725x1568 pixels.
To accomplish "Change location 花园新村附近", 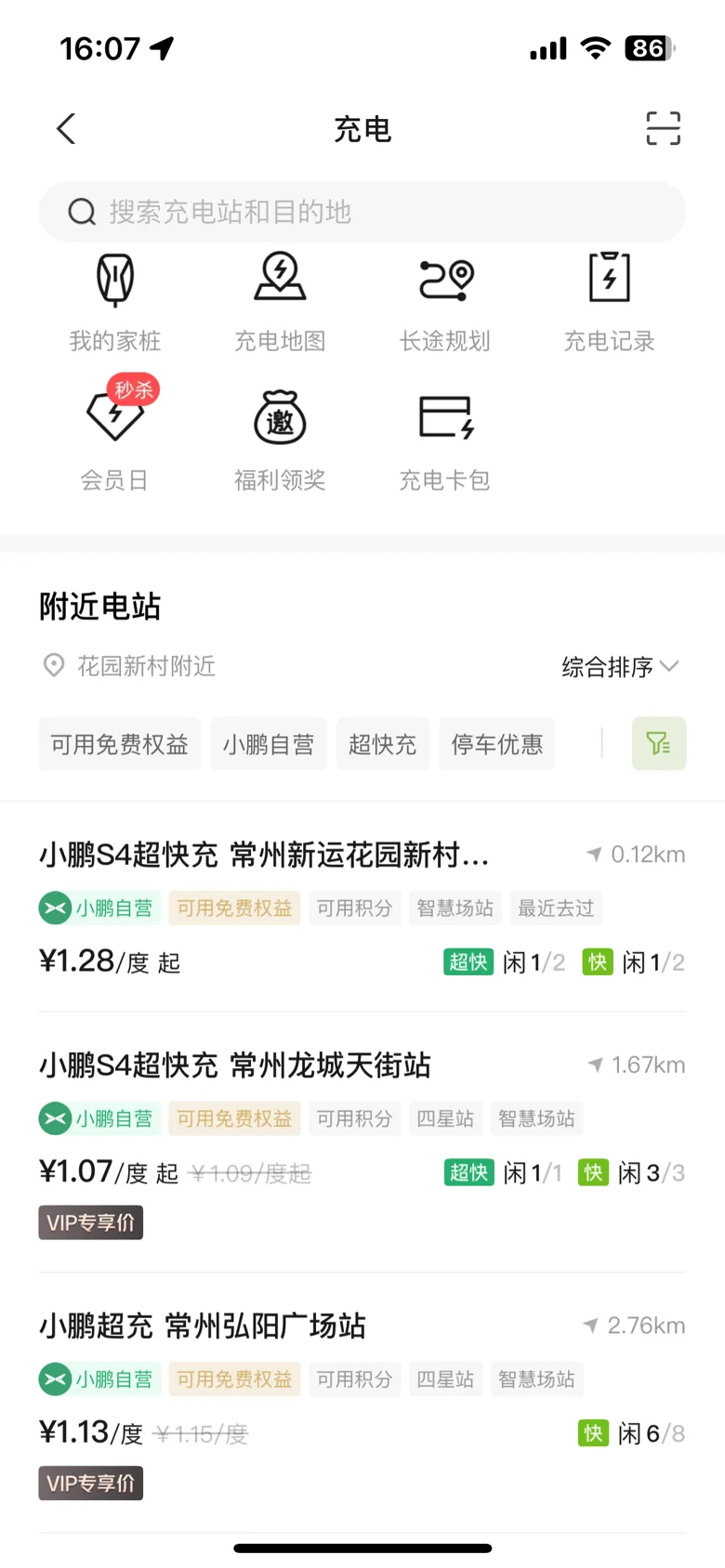I will click(130, 666).
